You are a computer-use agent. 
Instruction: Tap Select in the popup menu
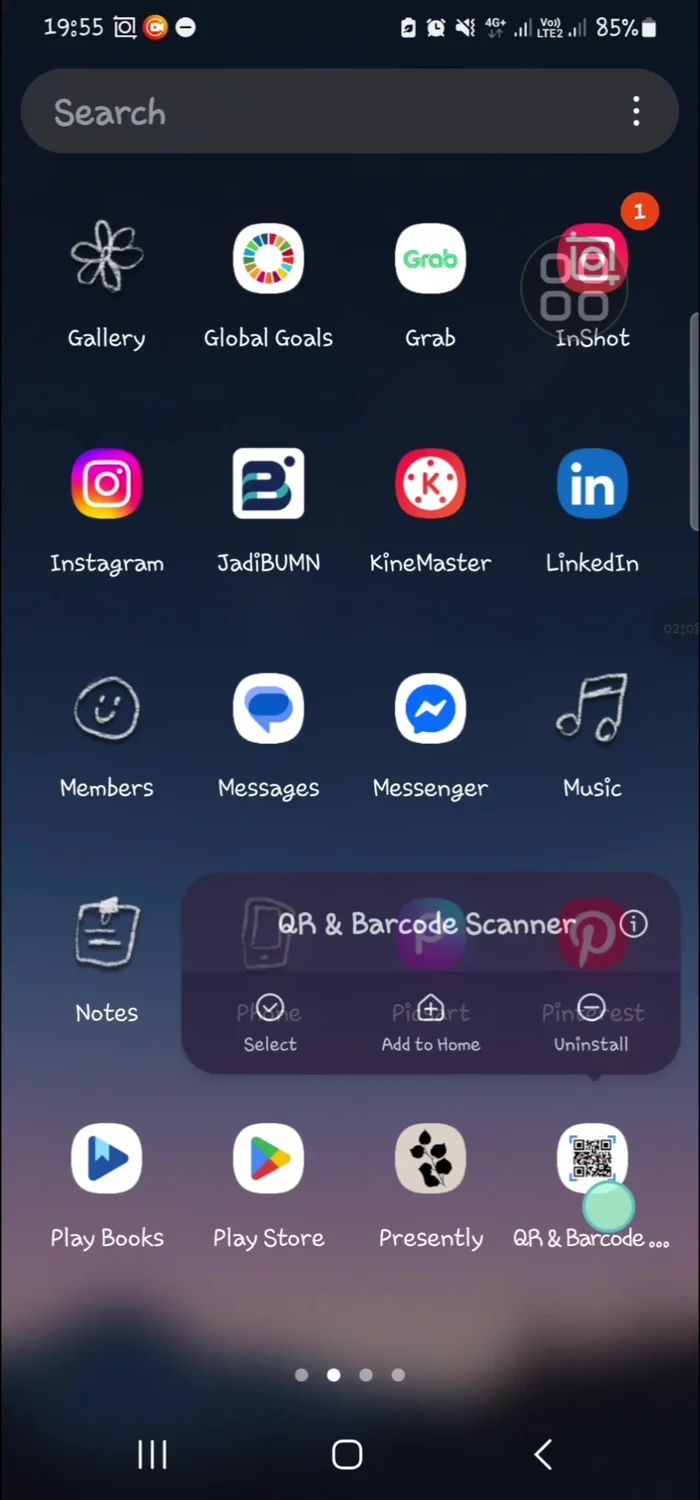[270, 1024]
